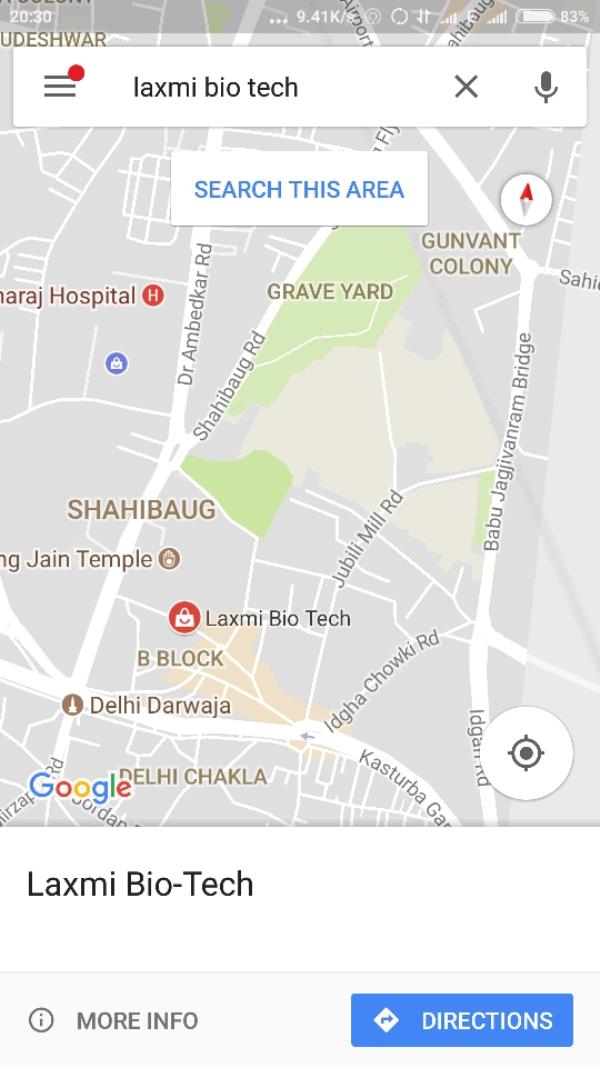Open the Delhi Darwaja place marker

(72, 705)
